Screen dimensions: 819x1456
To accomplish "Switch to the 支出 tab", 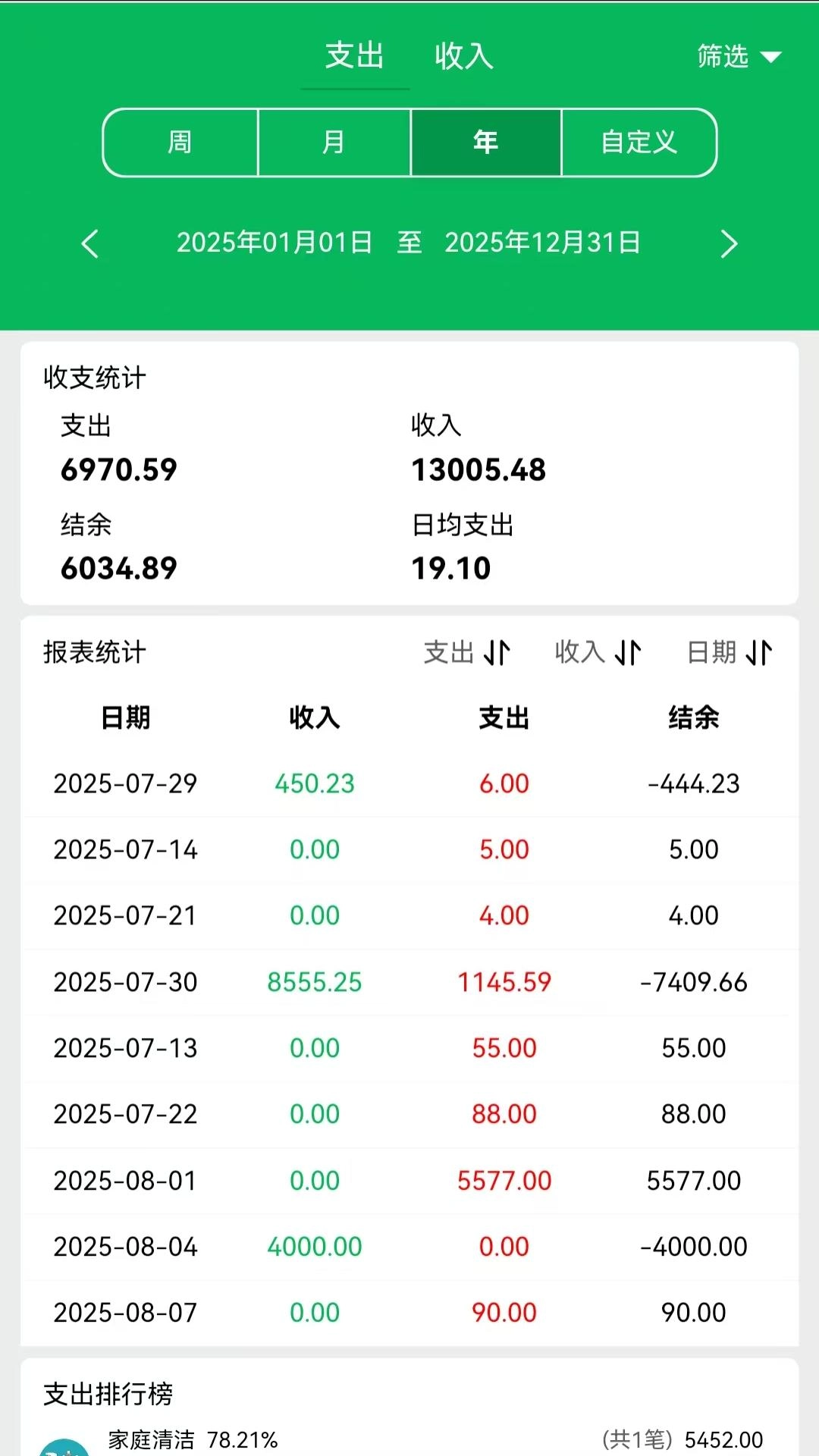I will click(354, 55).
